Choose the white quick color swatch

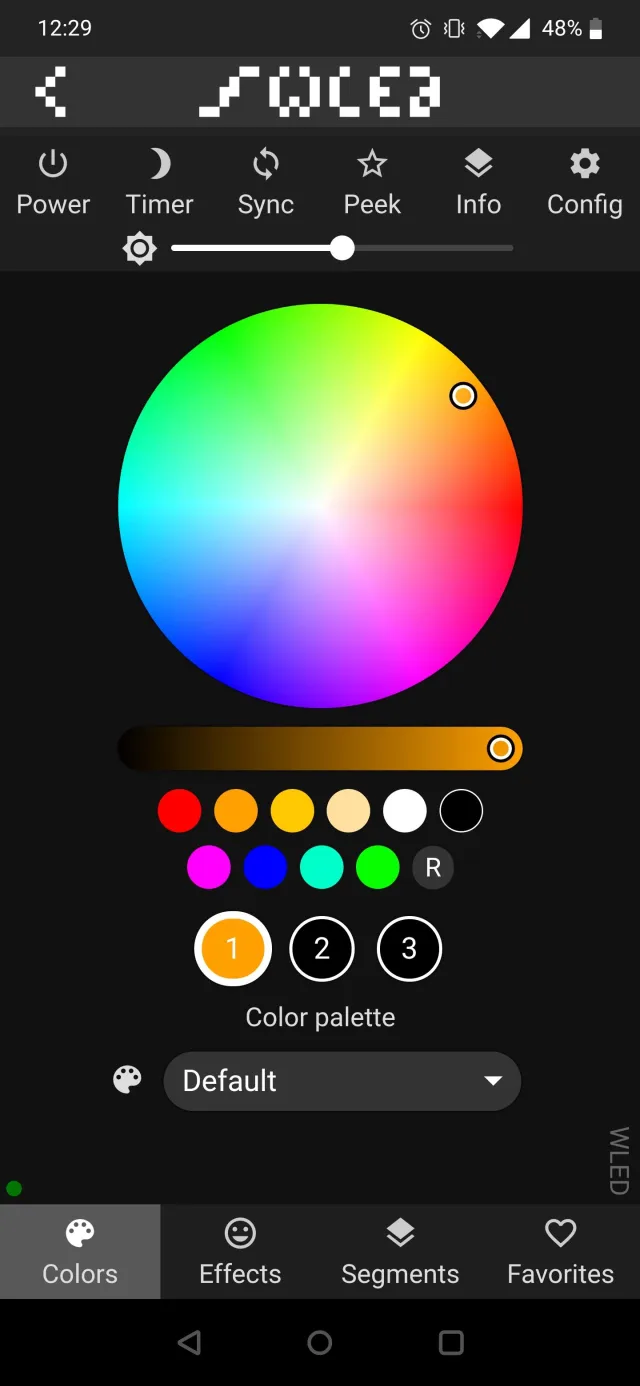[405, 811]
